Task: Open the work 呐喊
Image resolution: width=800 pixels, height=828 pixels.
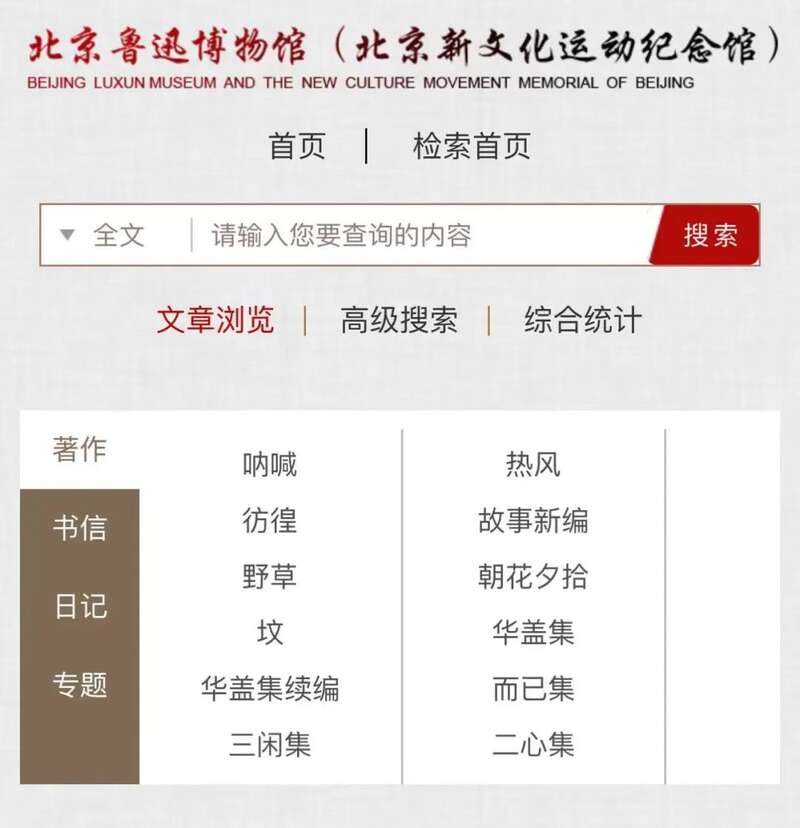Action: click(x=269, y=465)
